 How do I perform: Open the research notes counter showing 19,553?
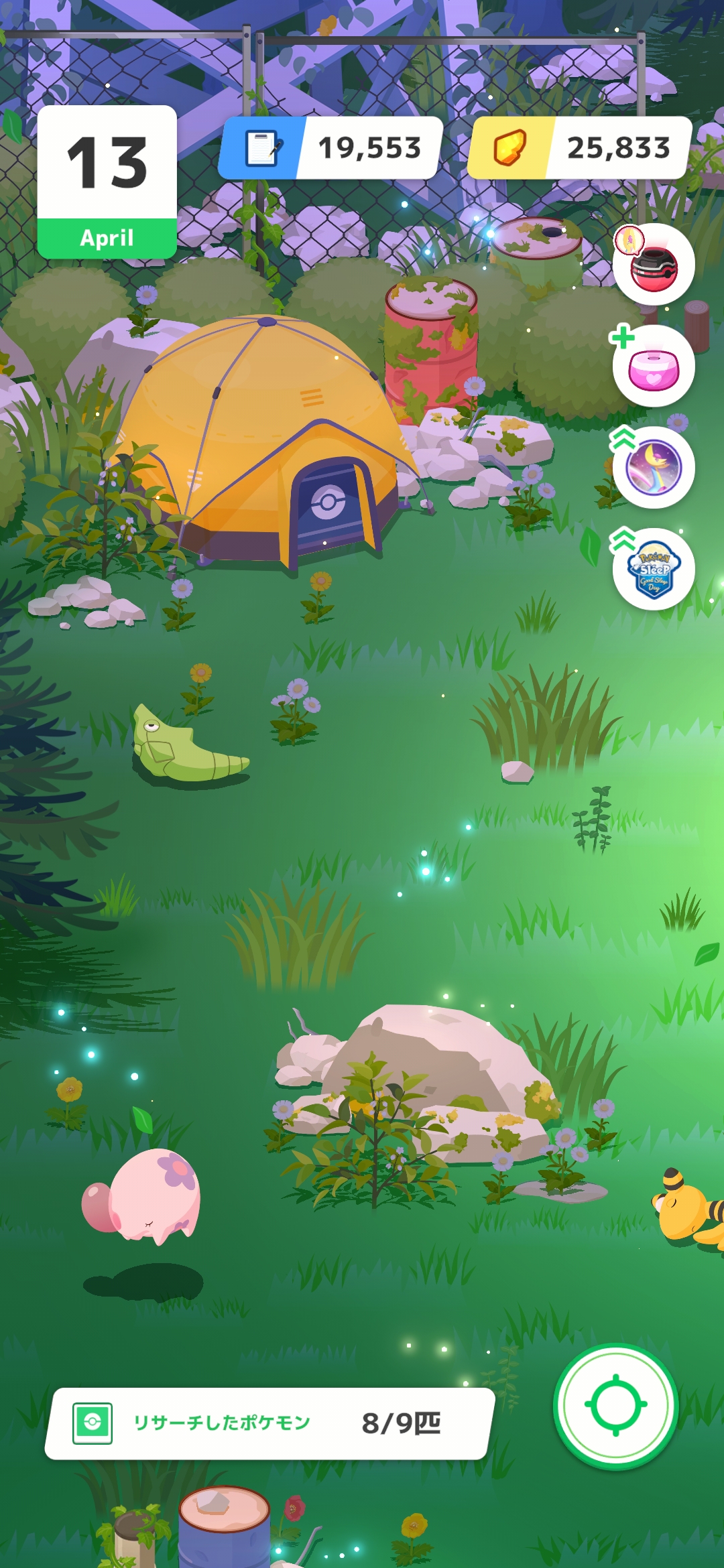point(331,148)
